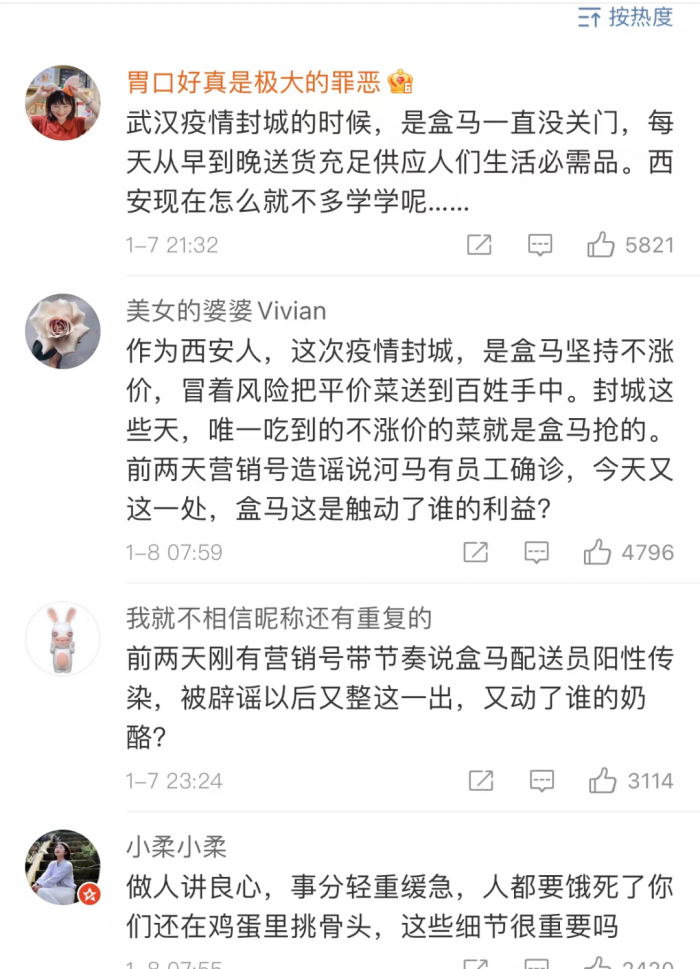The width and height of the screenshot is (700, 969).
Task: Open username 美女的婆婆Vivian
Action: [226, 311]
